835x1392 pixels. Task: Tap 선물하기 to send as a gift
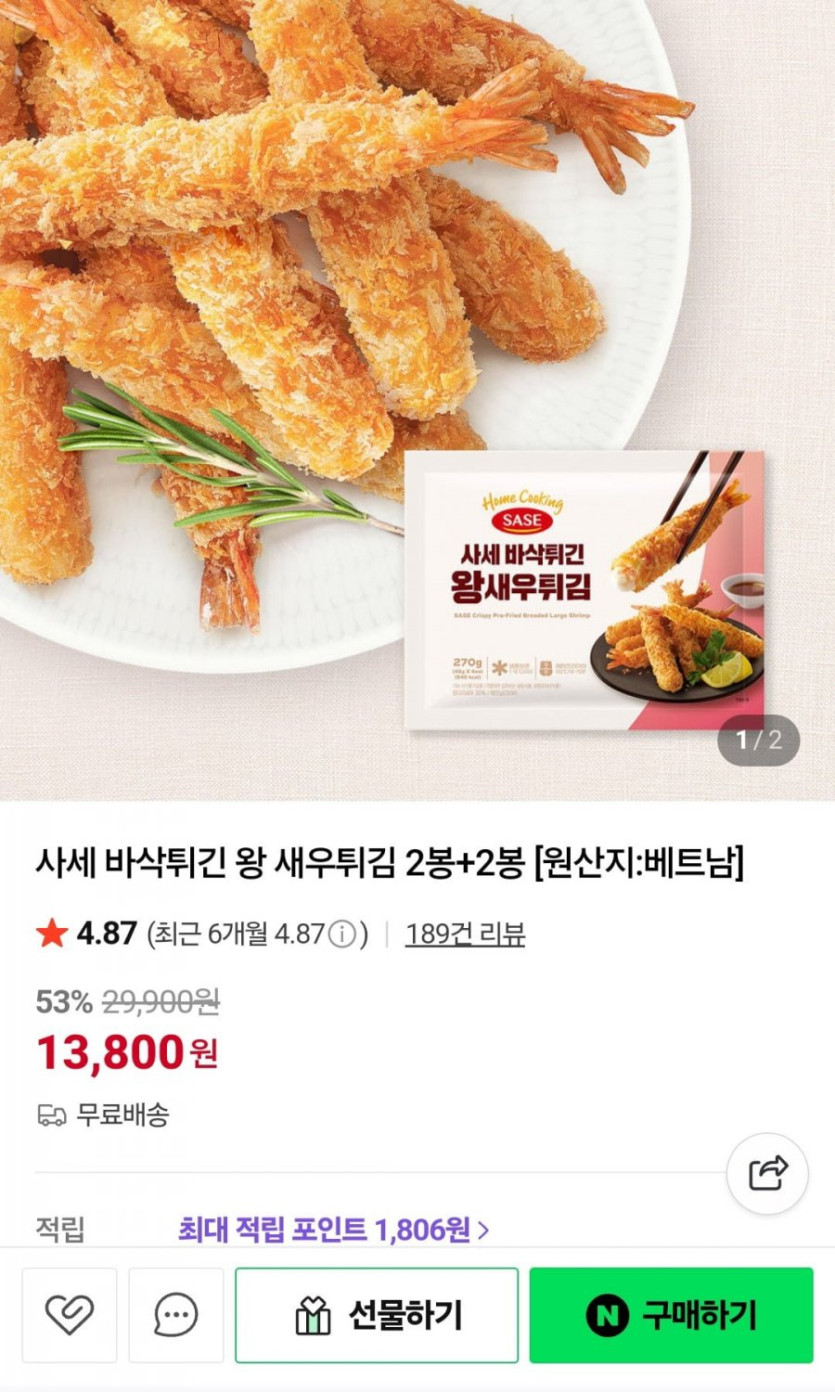click(x=377, y=1314)
